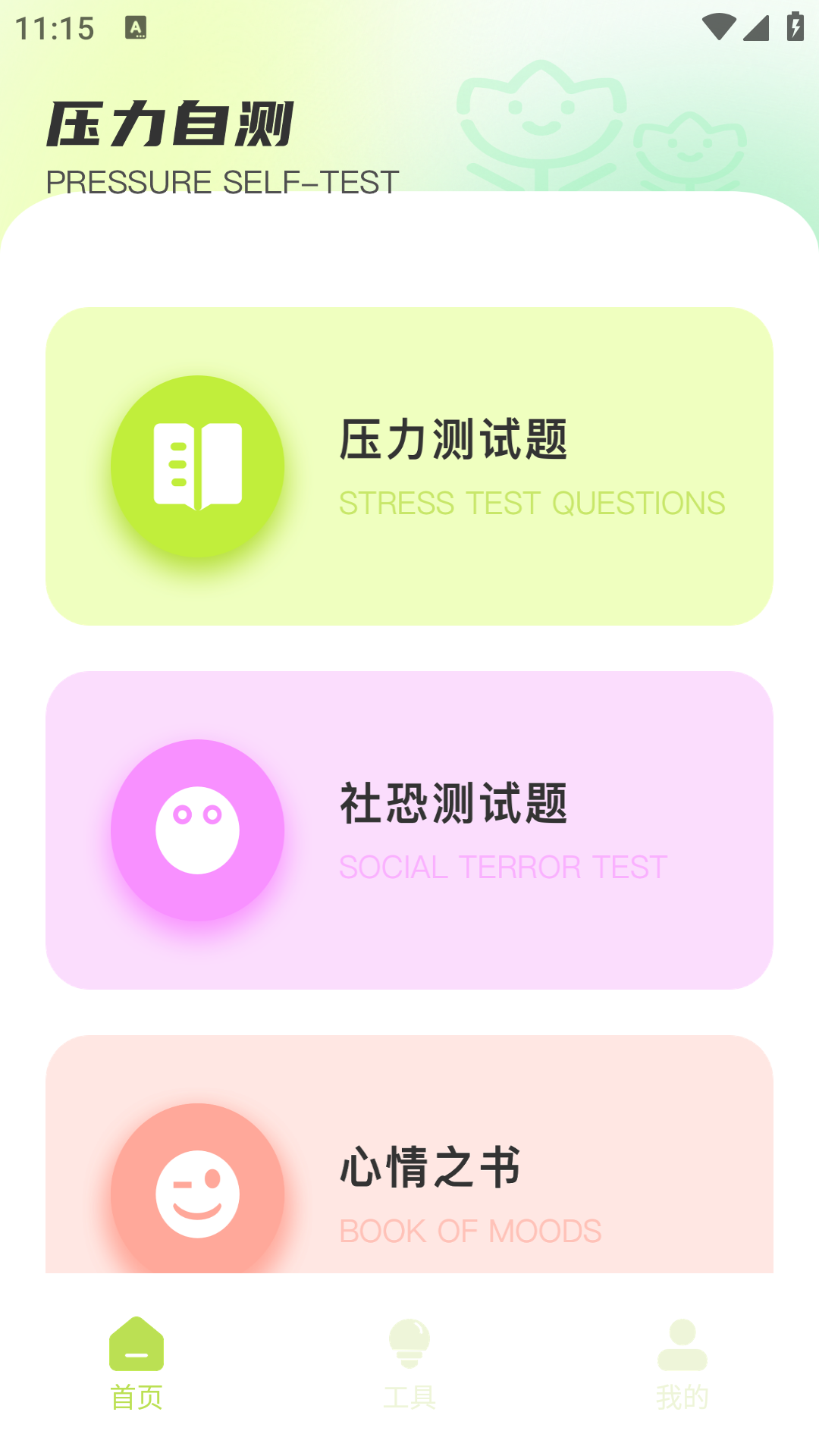Open the 压力测试题 stress test card
The width and height of the screenshot is (819, 1456).
409,465
